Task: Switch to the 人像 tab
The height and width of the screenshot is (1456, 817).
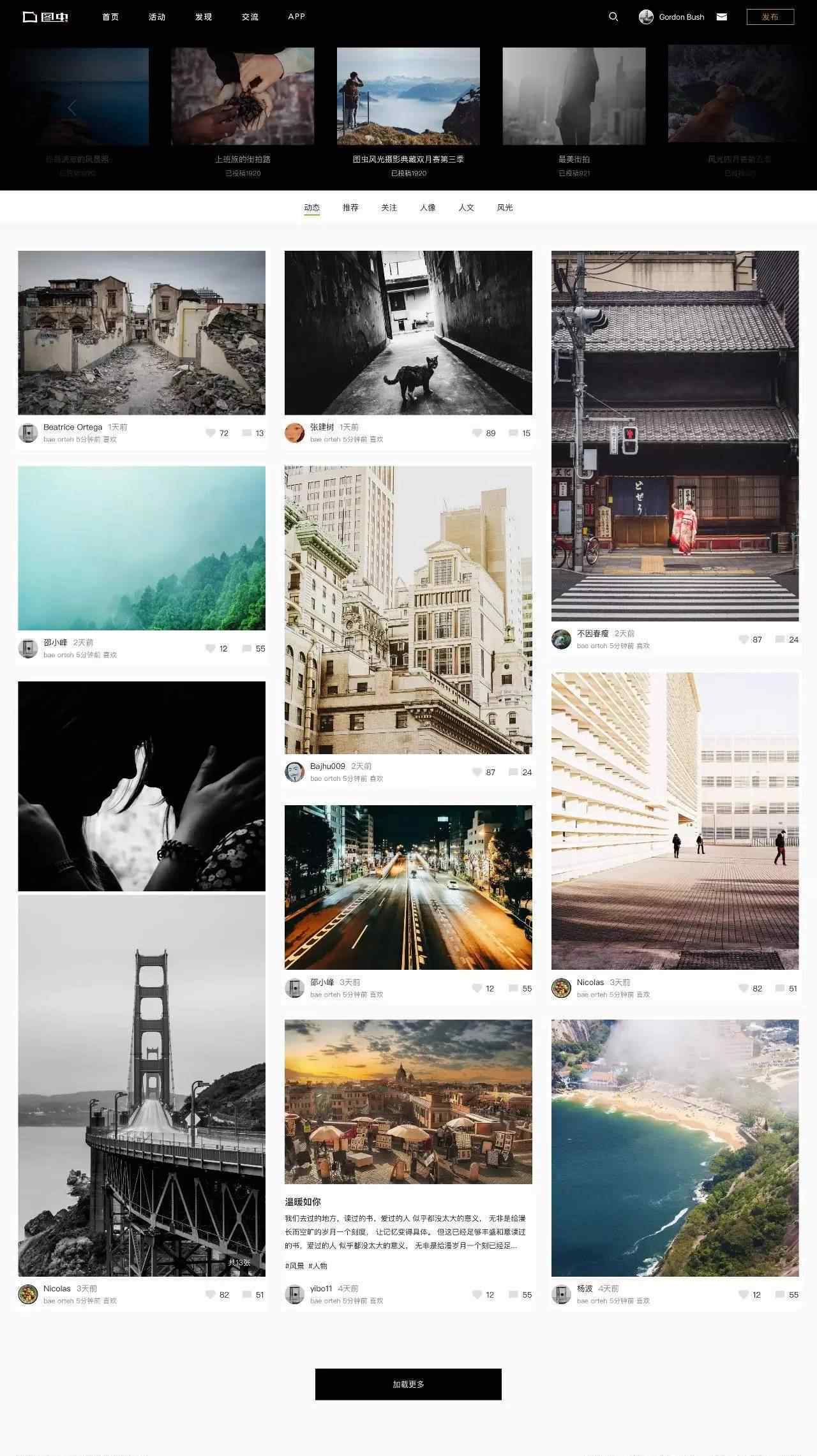Action: pos(428,207)
